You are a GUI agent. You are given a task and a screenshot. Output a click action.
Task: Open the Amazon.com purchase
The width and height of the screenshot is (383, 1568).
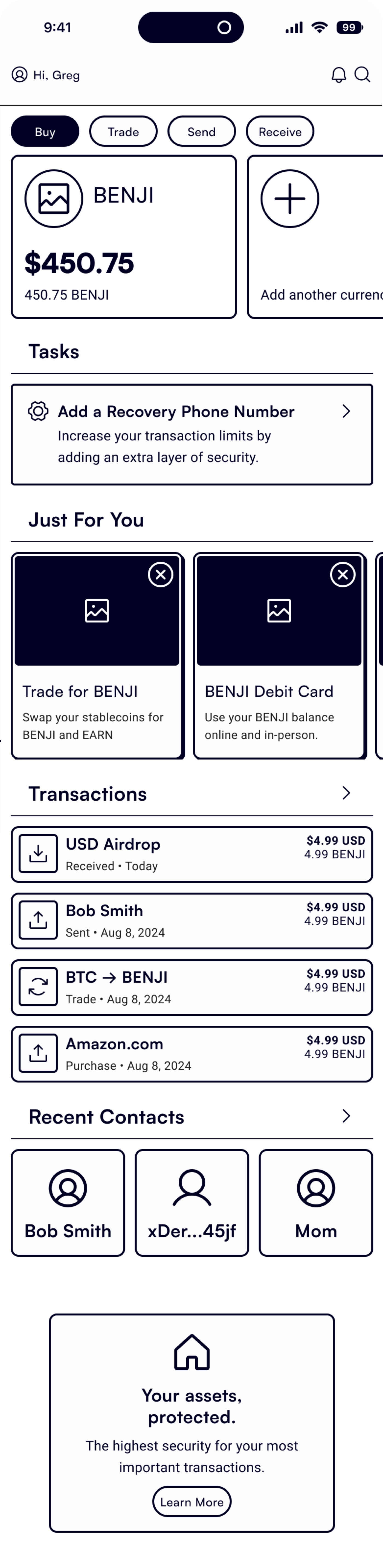(192, 1054)
